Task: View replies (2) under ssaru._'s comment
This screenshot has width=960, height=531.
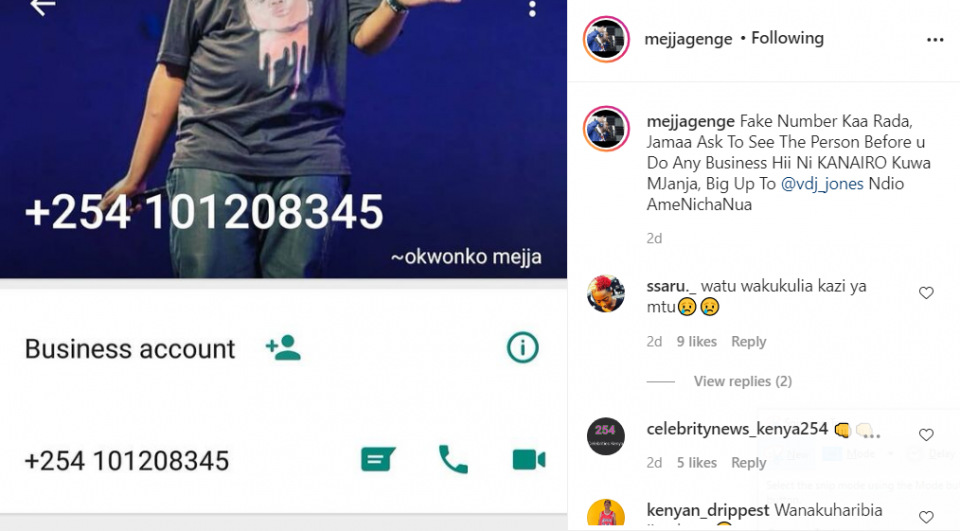Action: (742, 381)
